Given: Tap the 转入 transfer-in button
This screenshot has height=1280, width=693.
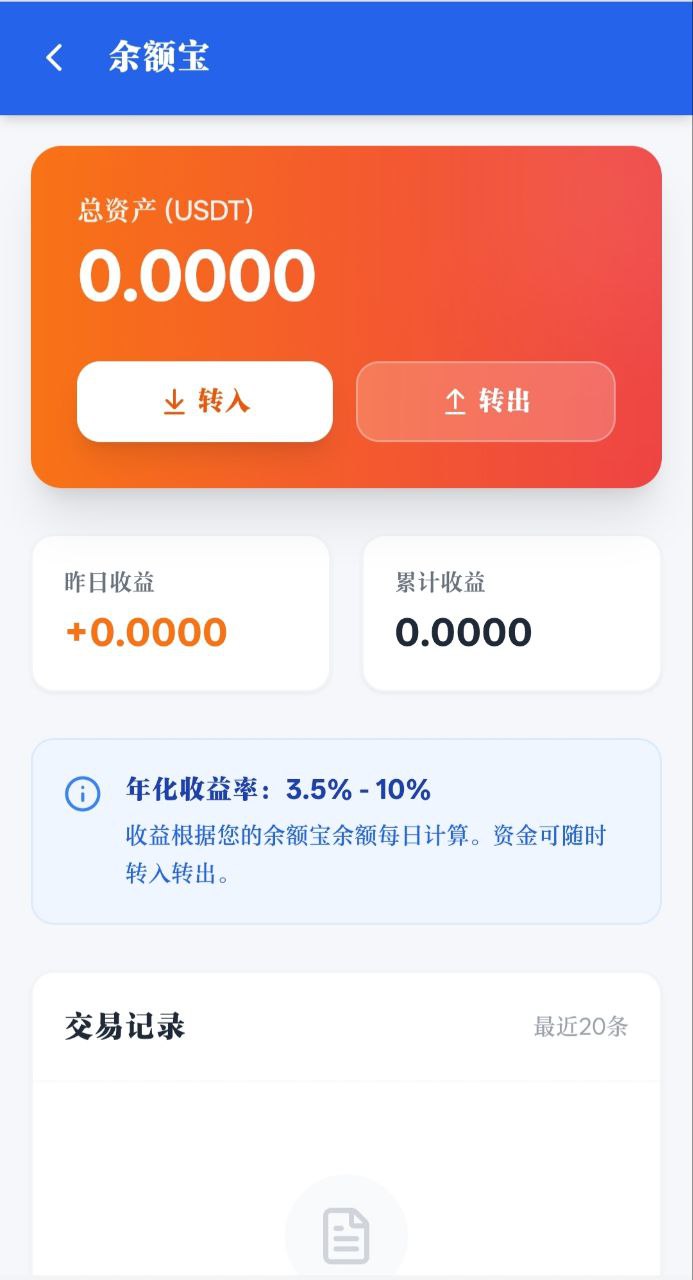Looking at the screenshot, I should (x=205, y=401).
